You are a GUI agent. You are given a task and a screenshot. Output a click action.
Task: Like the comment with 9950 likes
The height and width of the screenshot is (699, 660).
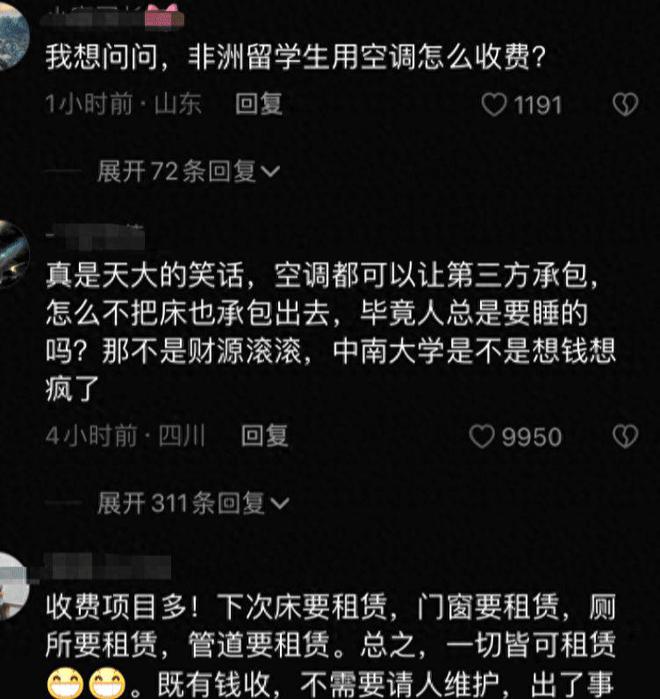tap(483, 436)
